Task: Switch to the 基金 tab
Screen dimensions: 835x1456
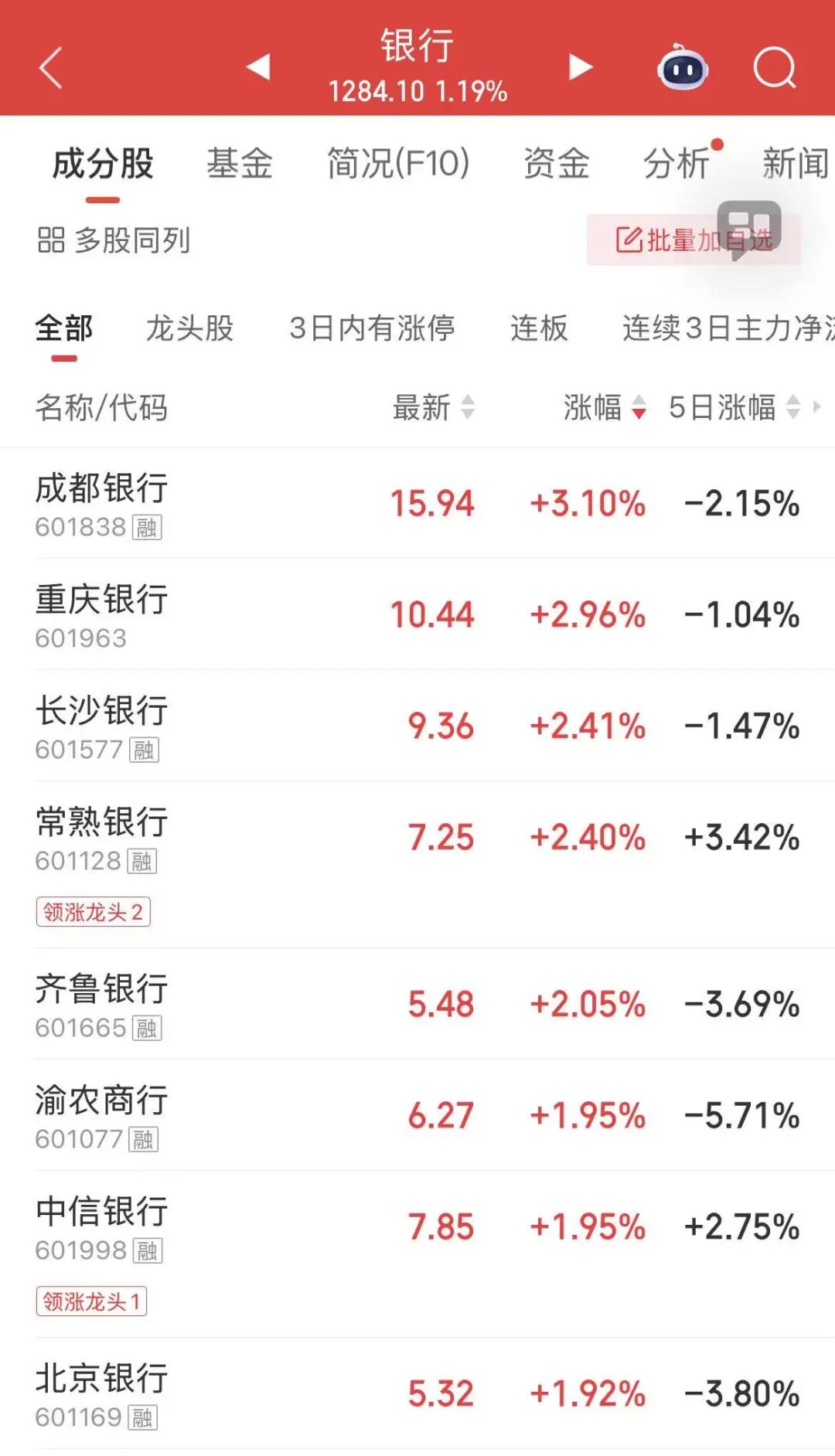Action: [x=239, y=162]
